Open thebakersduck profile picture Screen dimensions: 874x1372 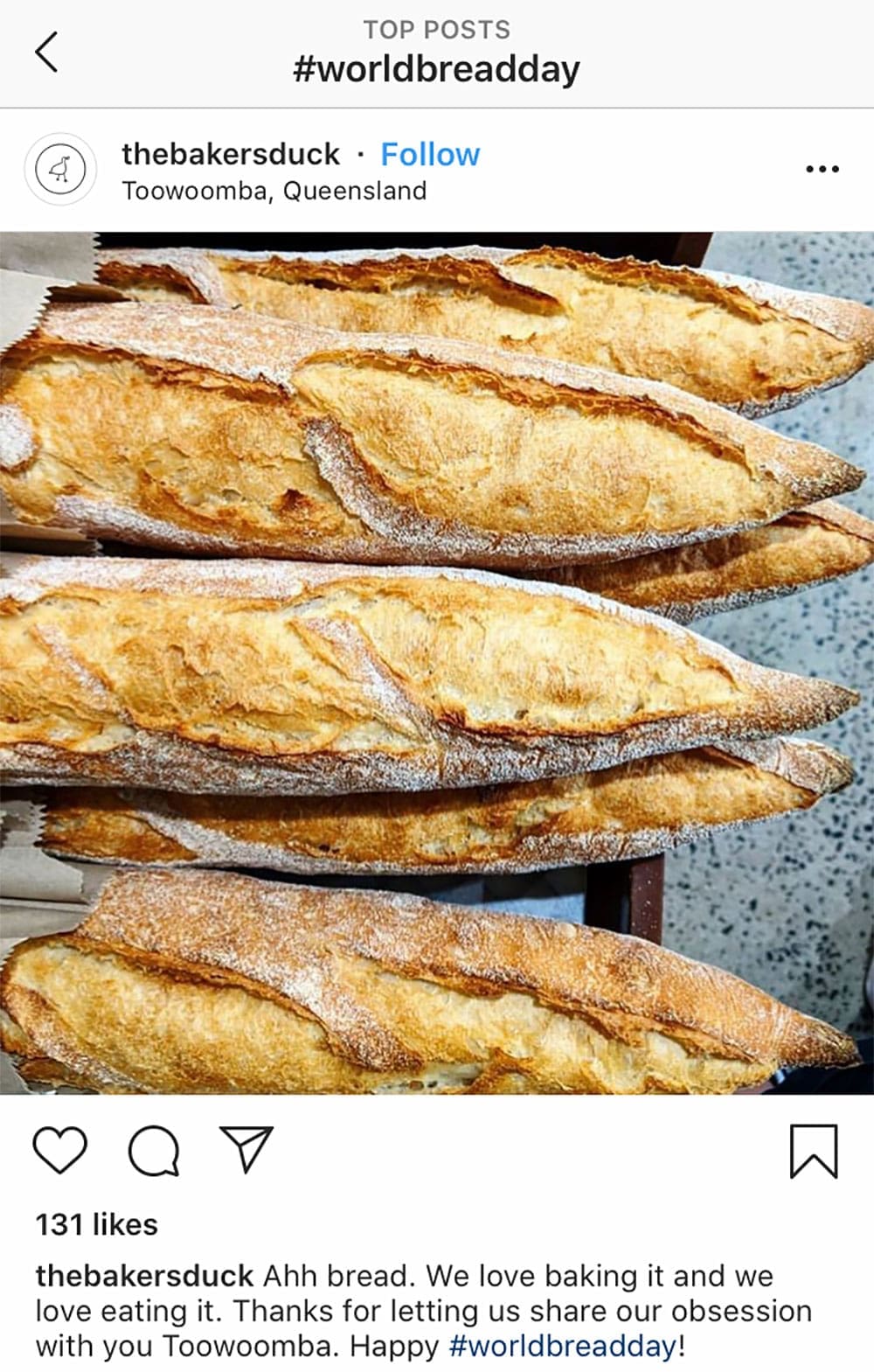point(59,169)
